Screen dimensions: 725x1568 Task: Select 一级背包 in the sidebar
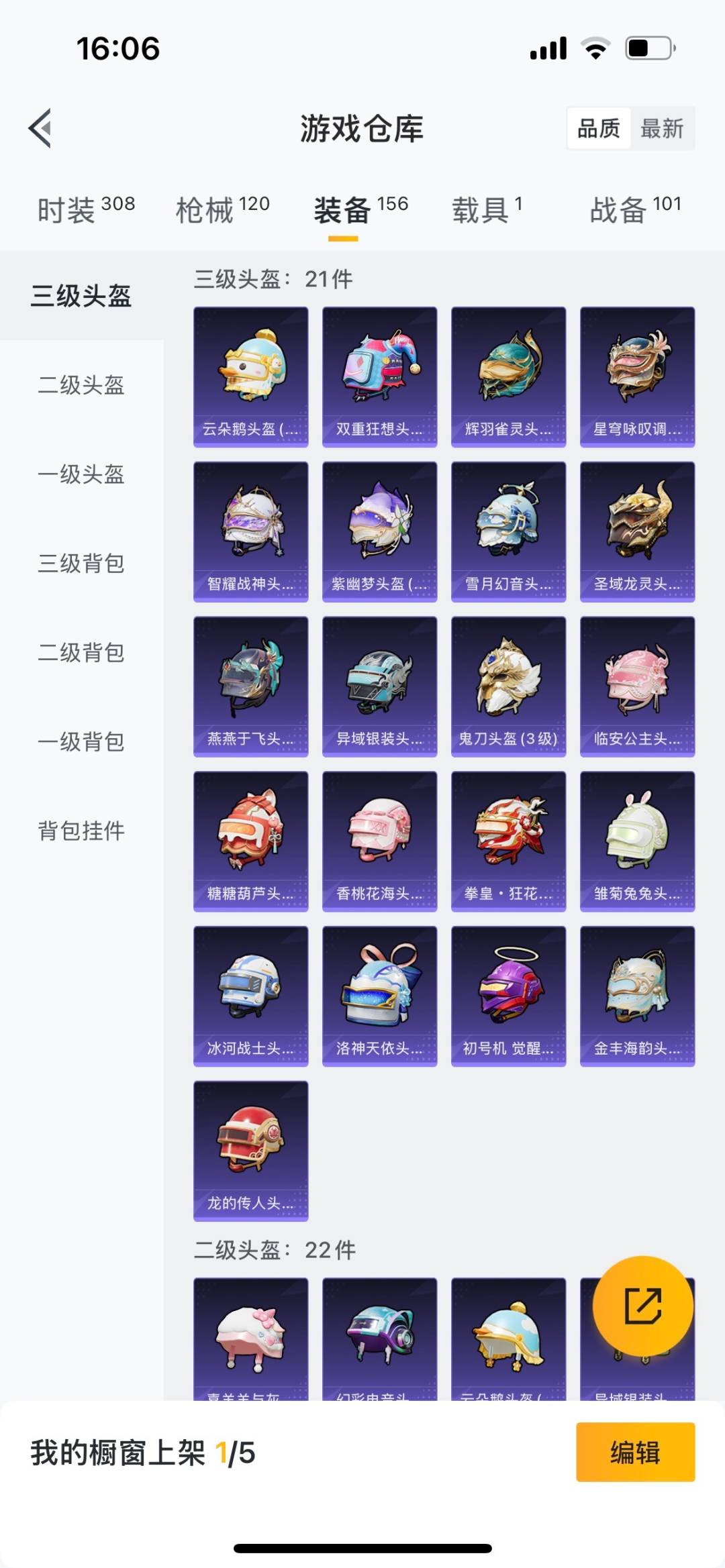click(81, 742)
